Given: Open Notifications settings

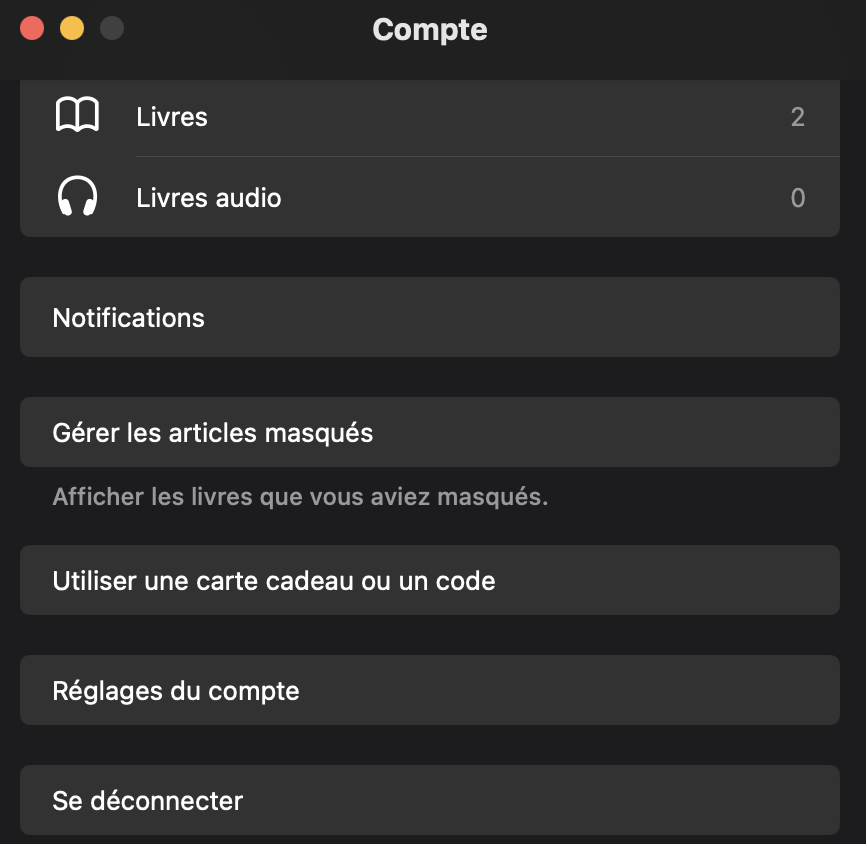Looking at the screenshot, I should point(430,318).
